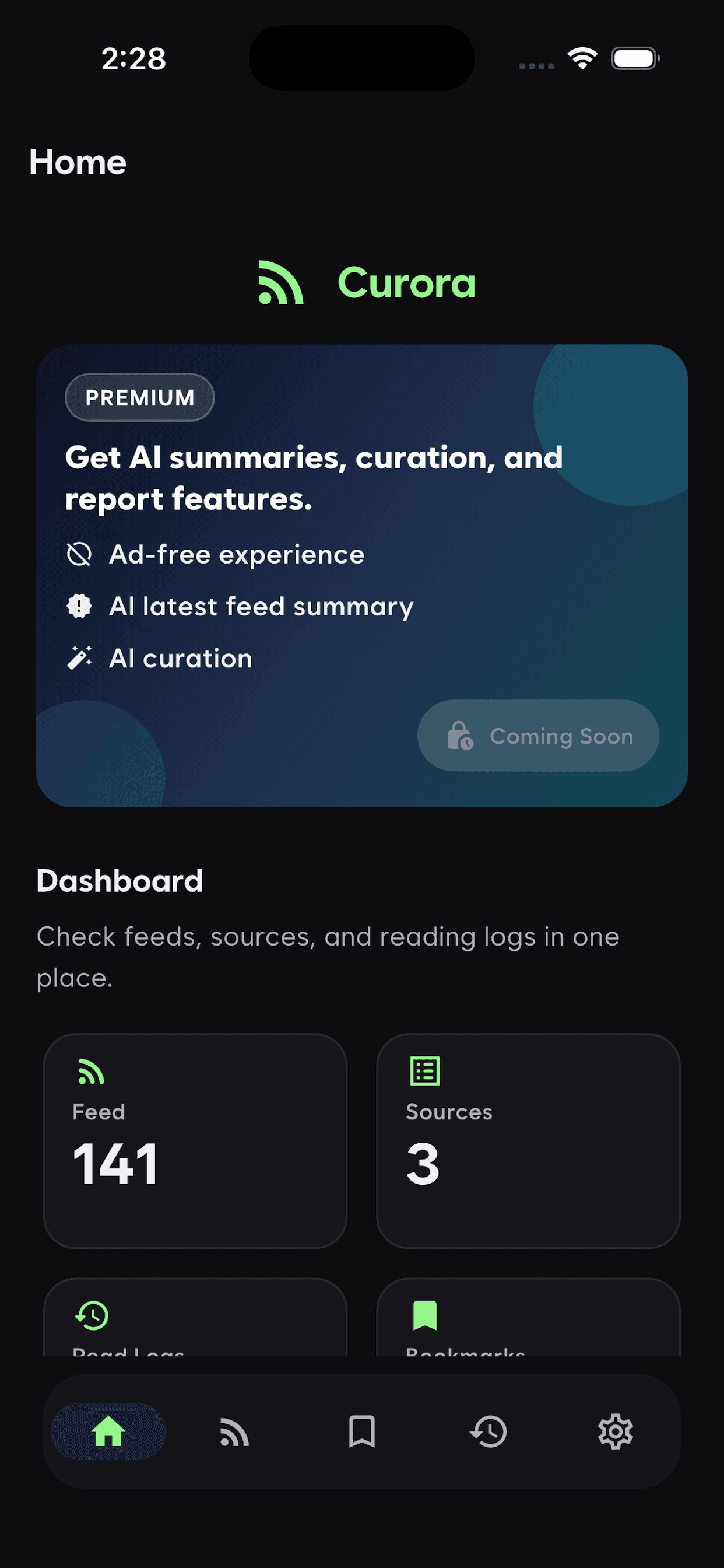Tap the Coming Soon premium button
Image resolution: width=724 pixels, height=1568 pixels.
[x=538, y=736]
